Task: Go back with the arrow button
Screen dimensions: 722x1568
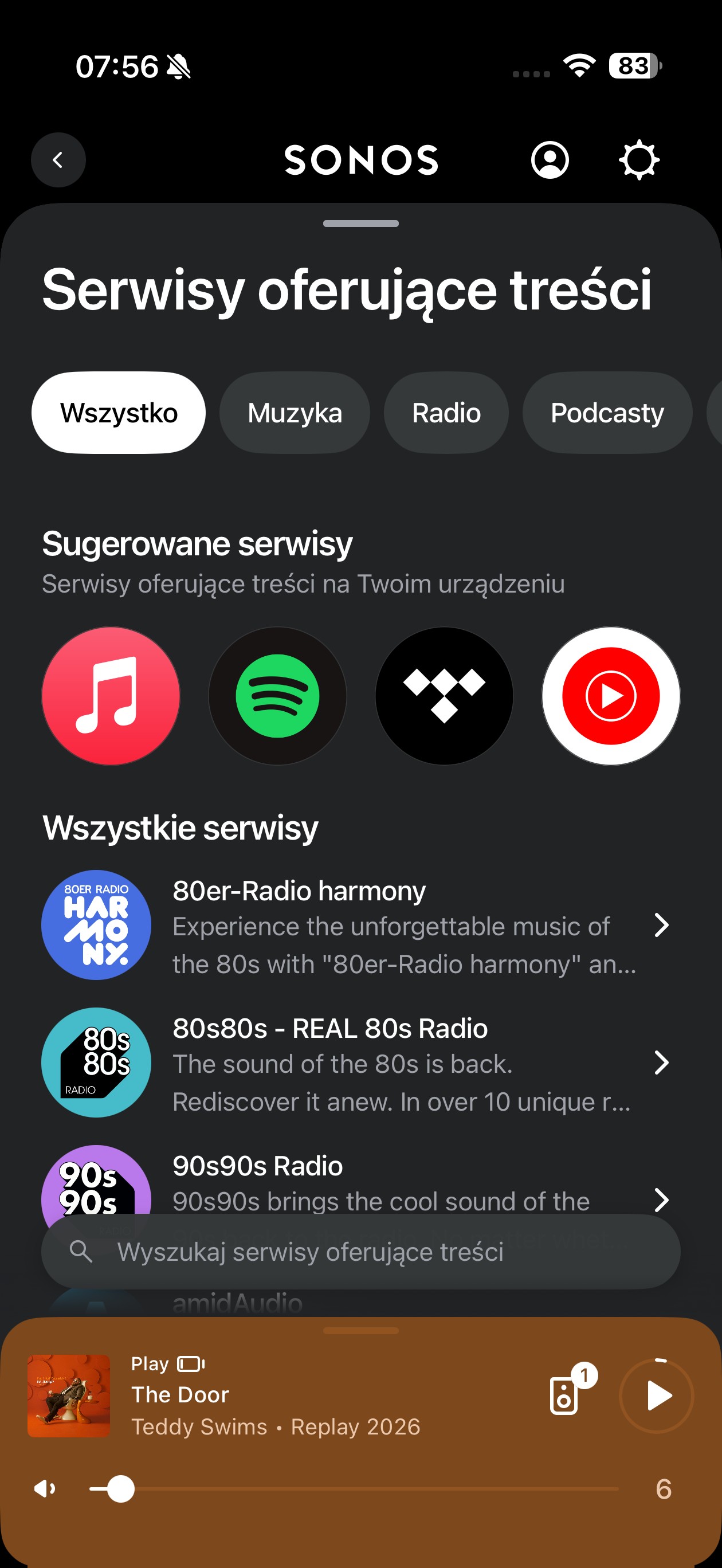Action: (x=58, y=160)
